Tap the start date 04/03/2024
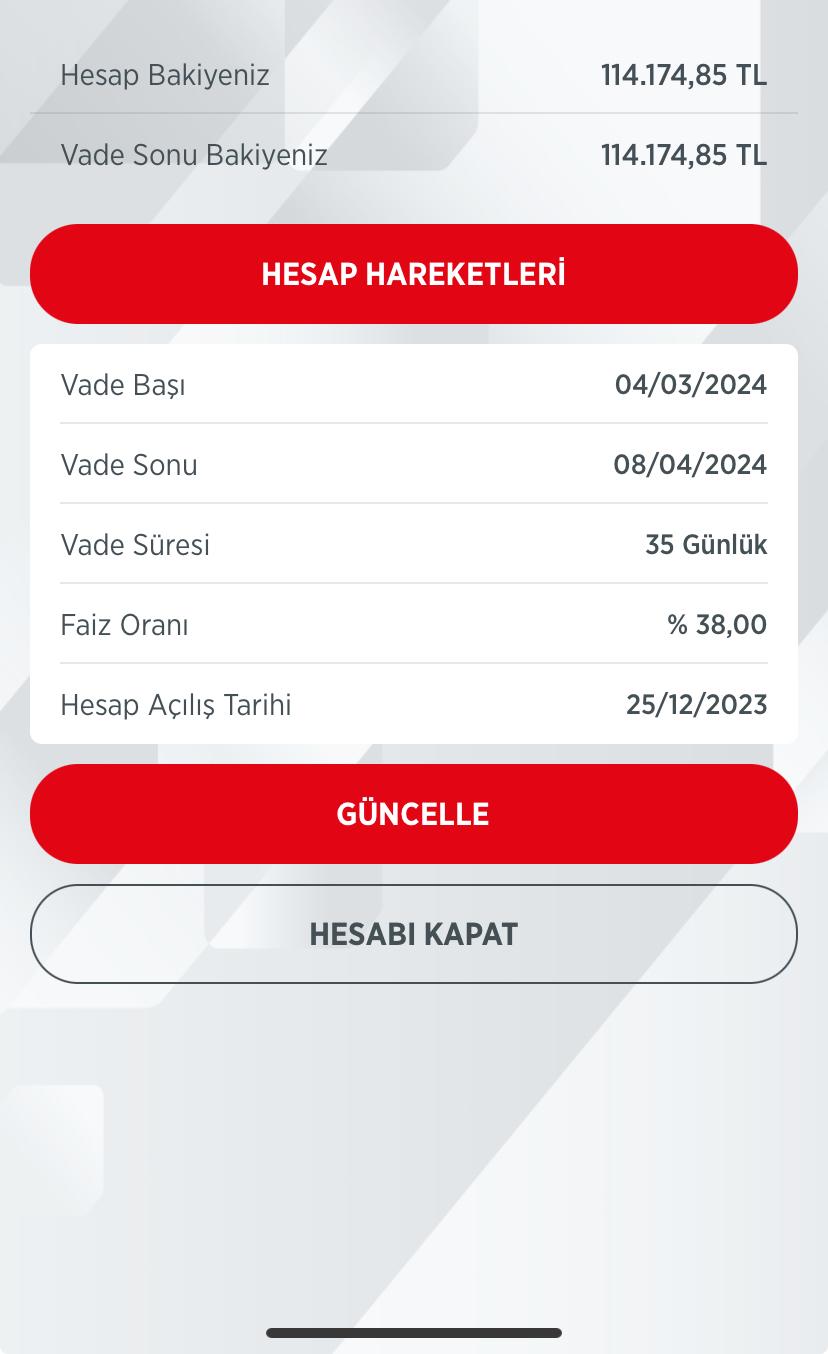This screenshot has width=828, height=1354. click(x=691, y=385)
